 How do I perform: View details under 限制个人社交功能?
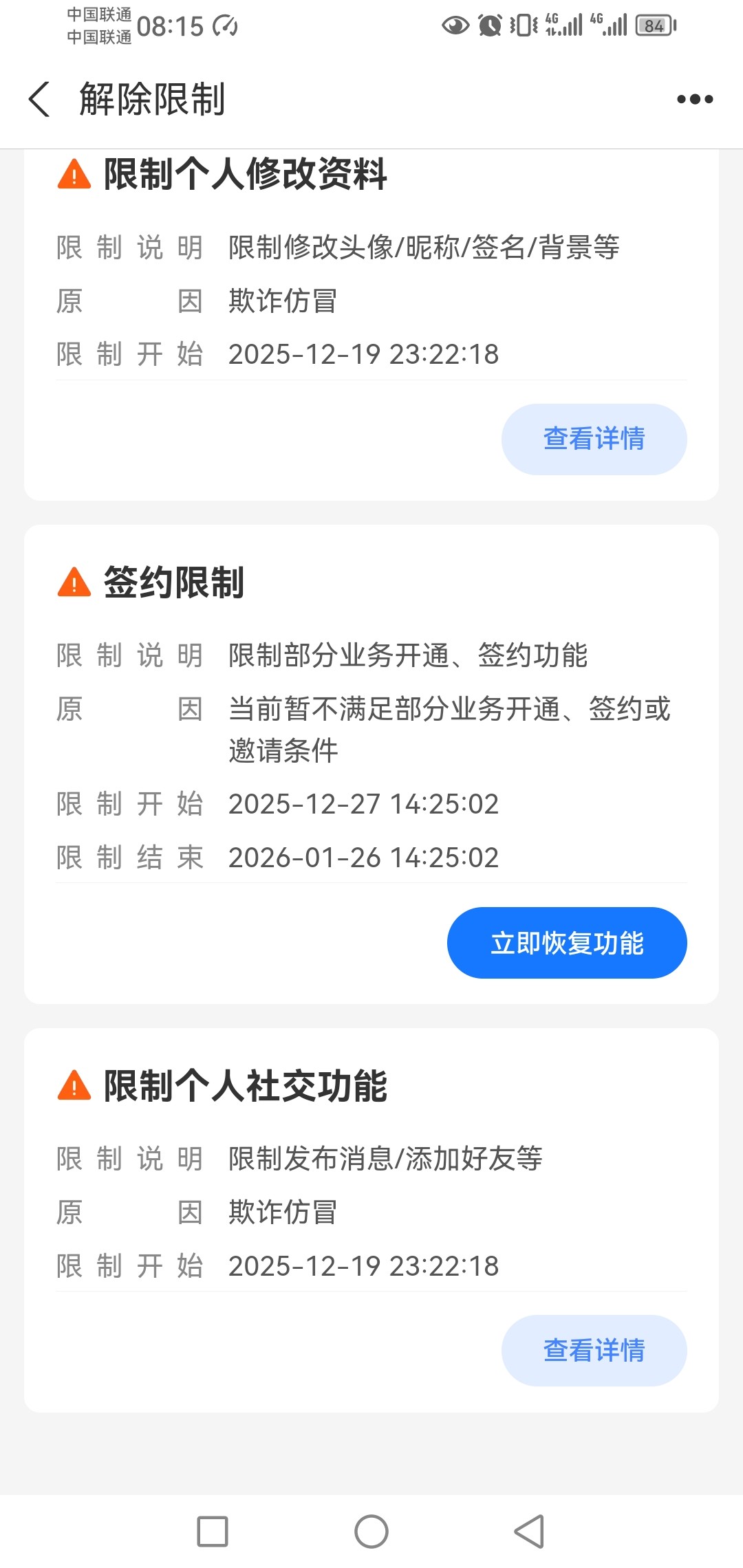[x=594, y=1350]
